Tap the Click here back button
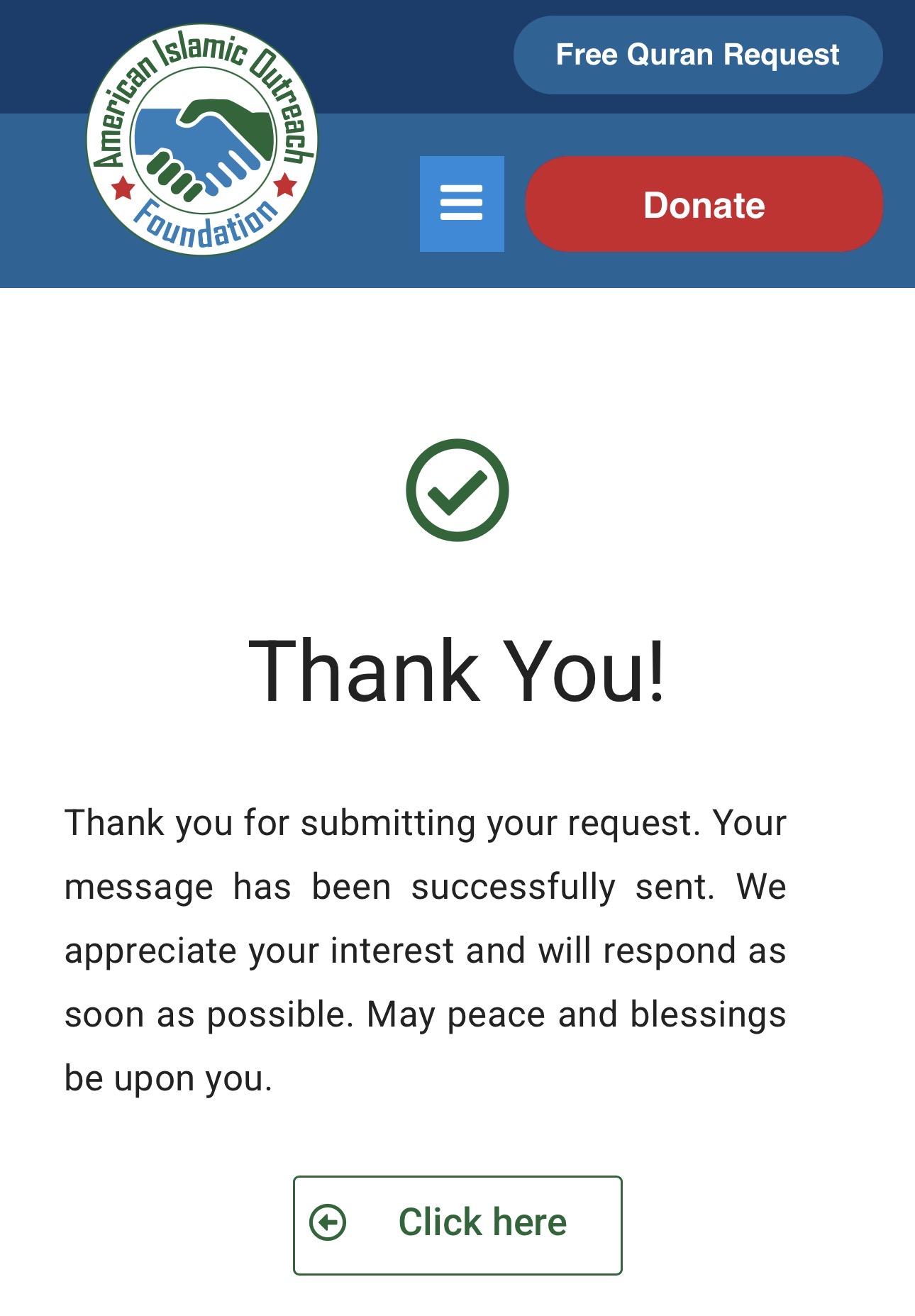Screen dimensions: 915x1316 pos(457,1224)
